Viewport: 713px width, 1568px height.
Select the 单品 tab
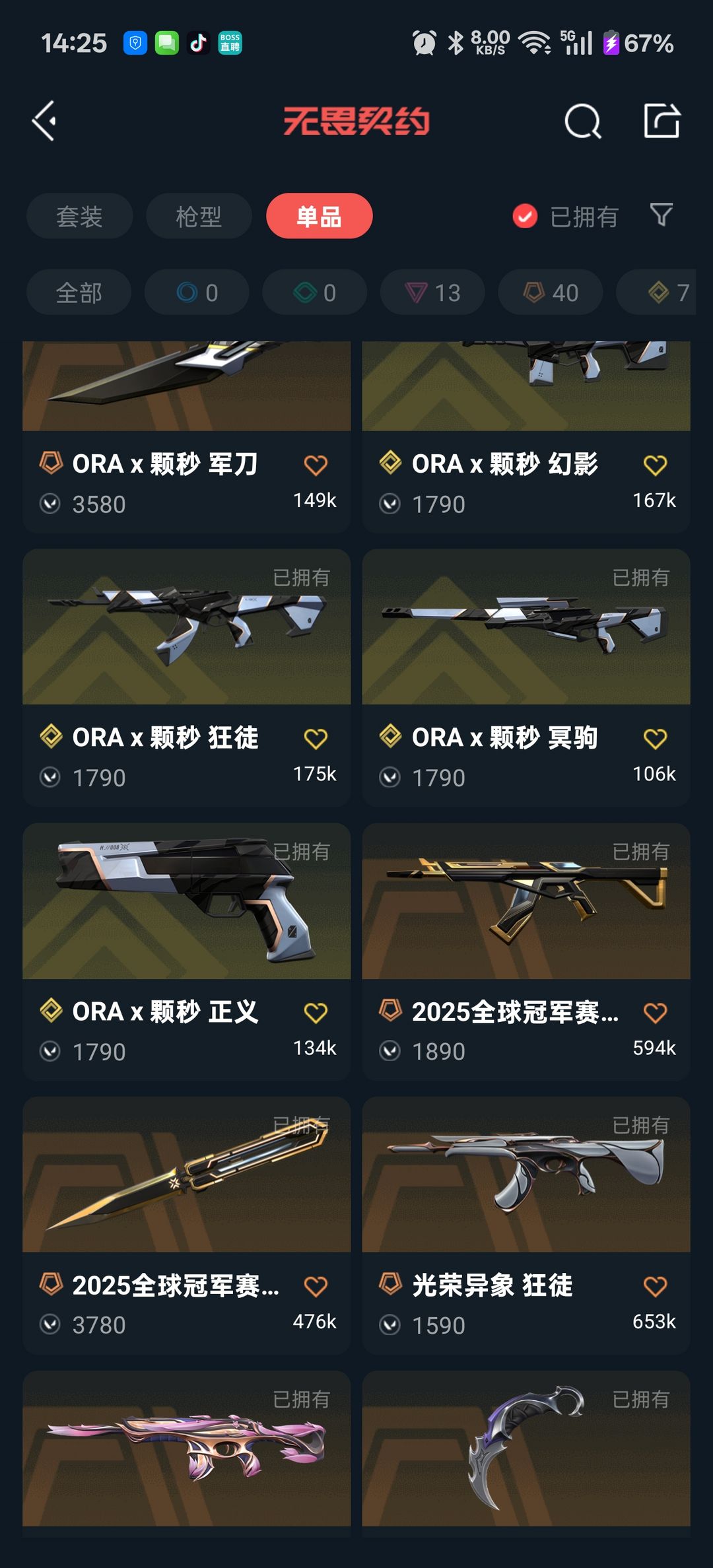319,217
